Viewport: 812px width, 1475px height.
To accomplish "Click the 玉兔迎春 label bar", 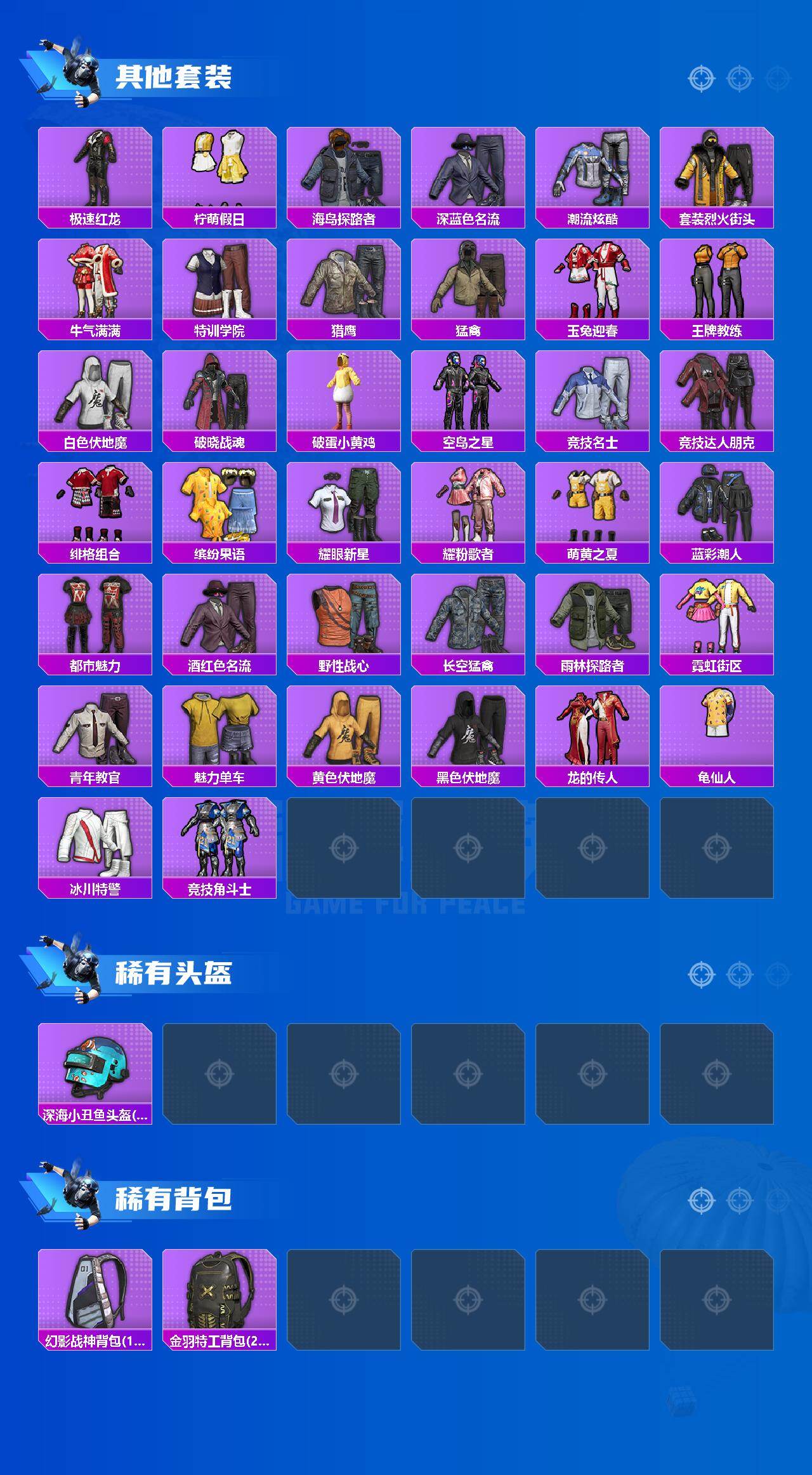I will [592, 328].
